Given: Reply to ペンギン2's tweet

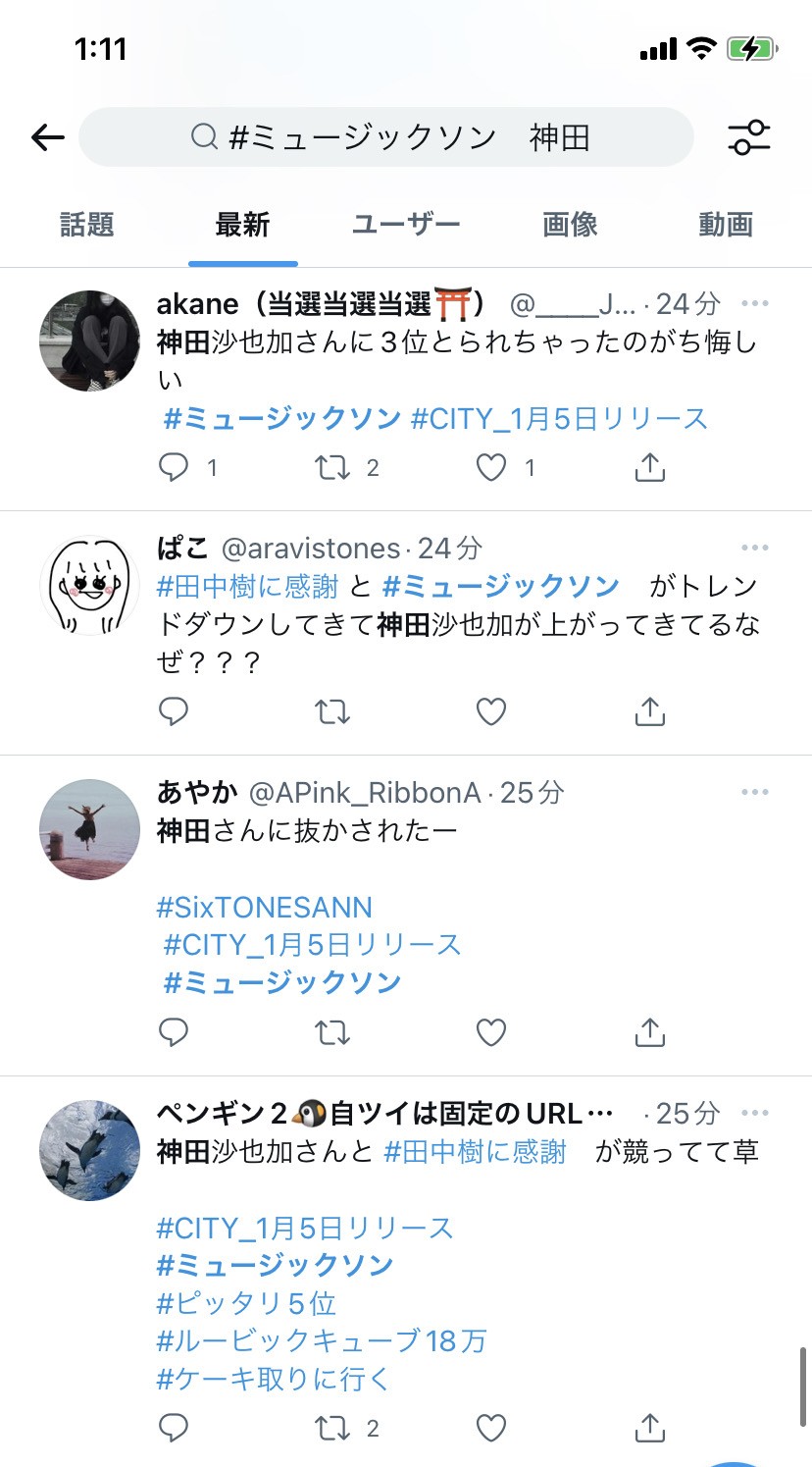Looking at the screenshot, I should [x=174, y=1428].
